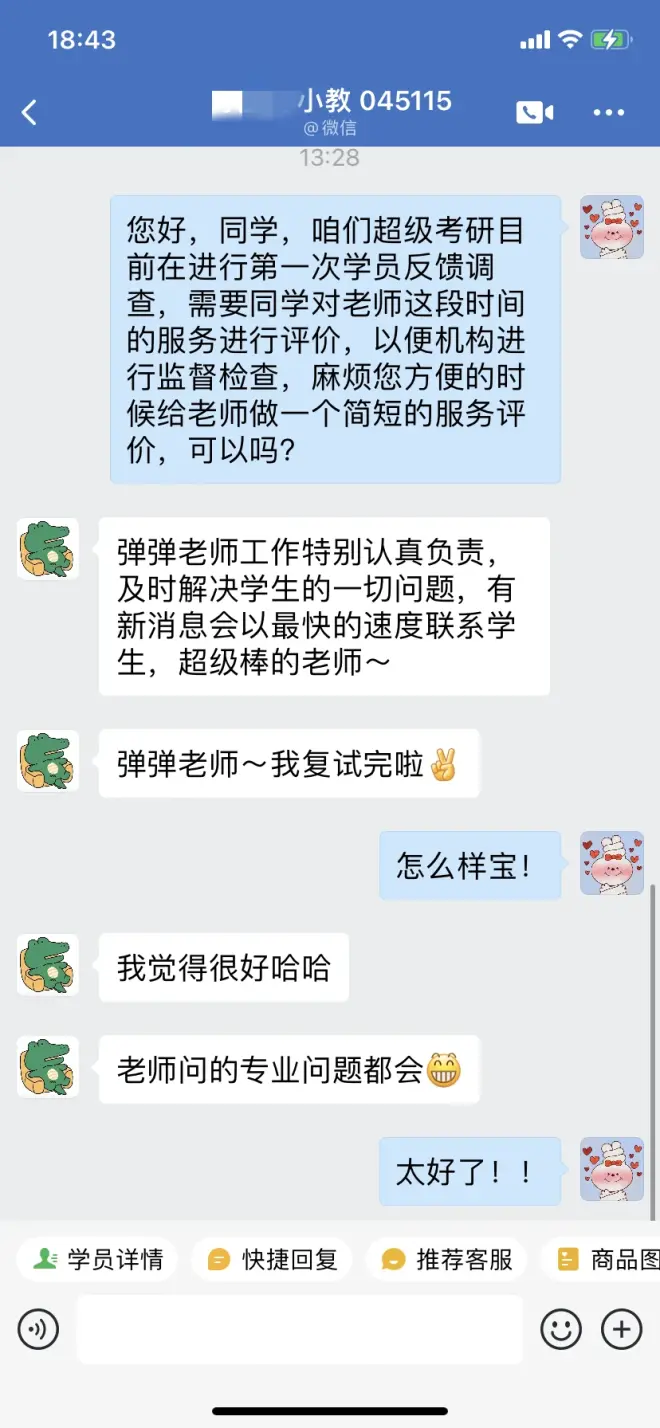Open the 商品图 chip
The width and height of the screenshot is (660, 1428).
point(605,1260)
